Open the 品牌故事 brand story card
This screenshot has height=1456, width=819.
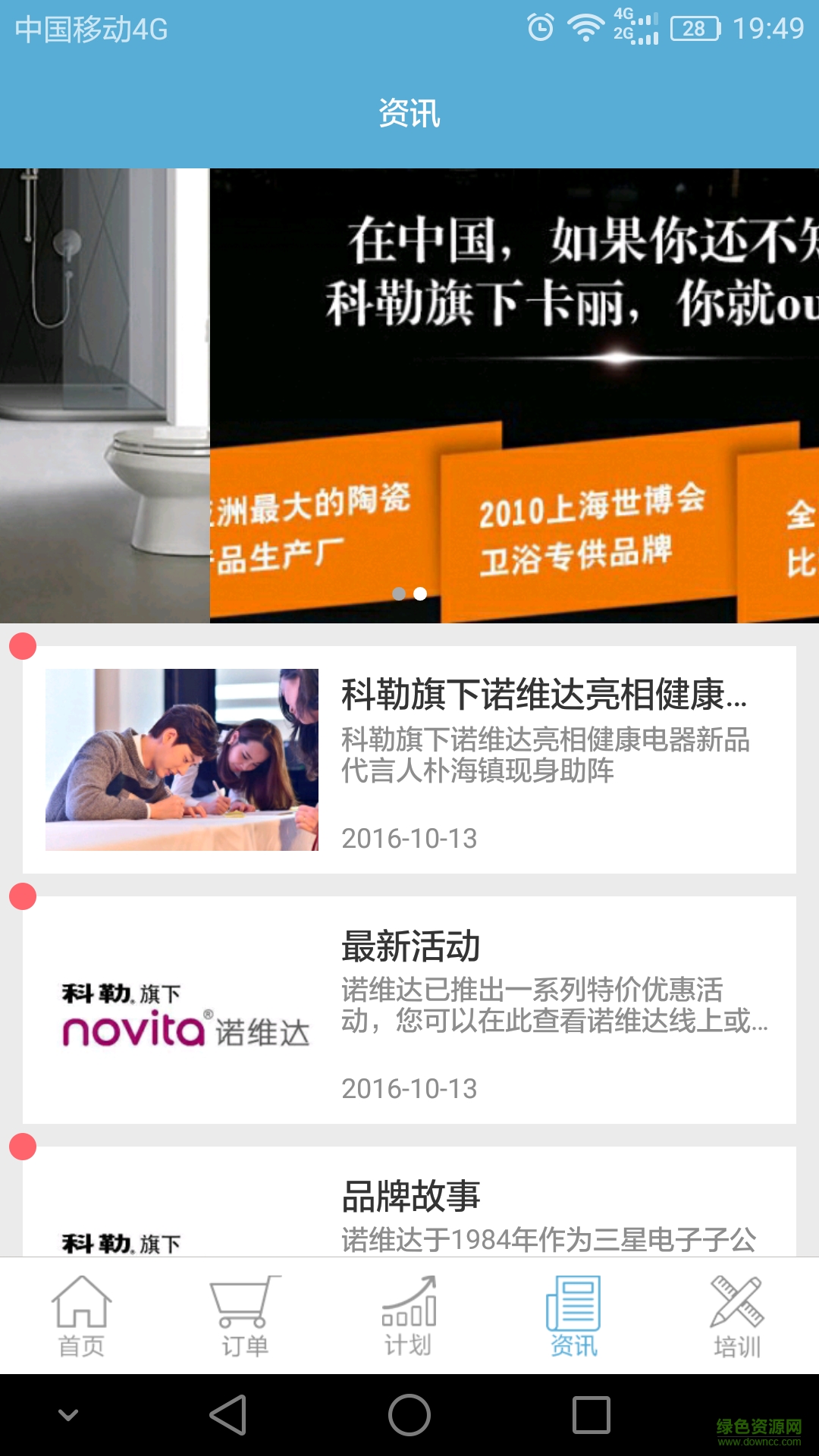pos(409,1206)
